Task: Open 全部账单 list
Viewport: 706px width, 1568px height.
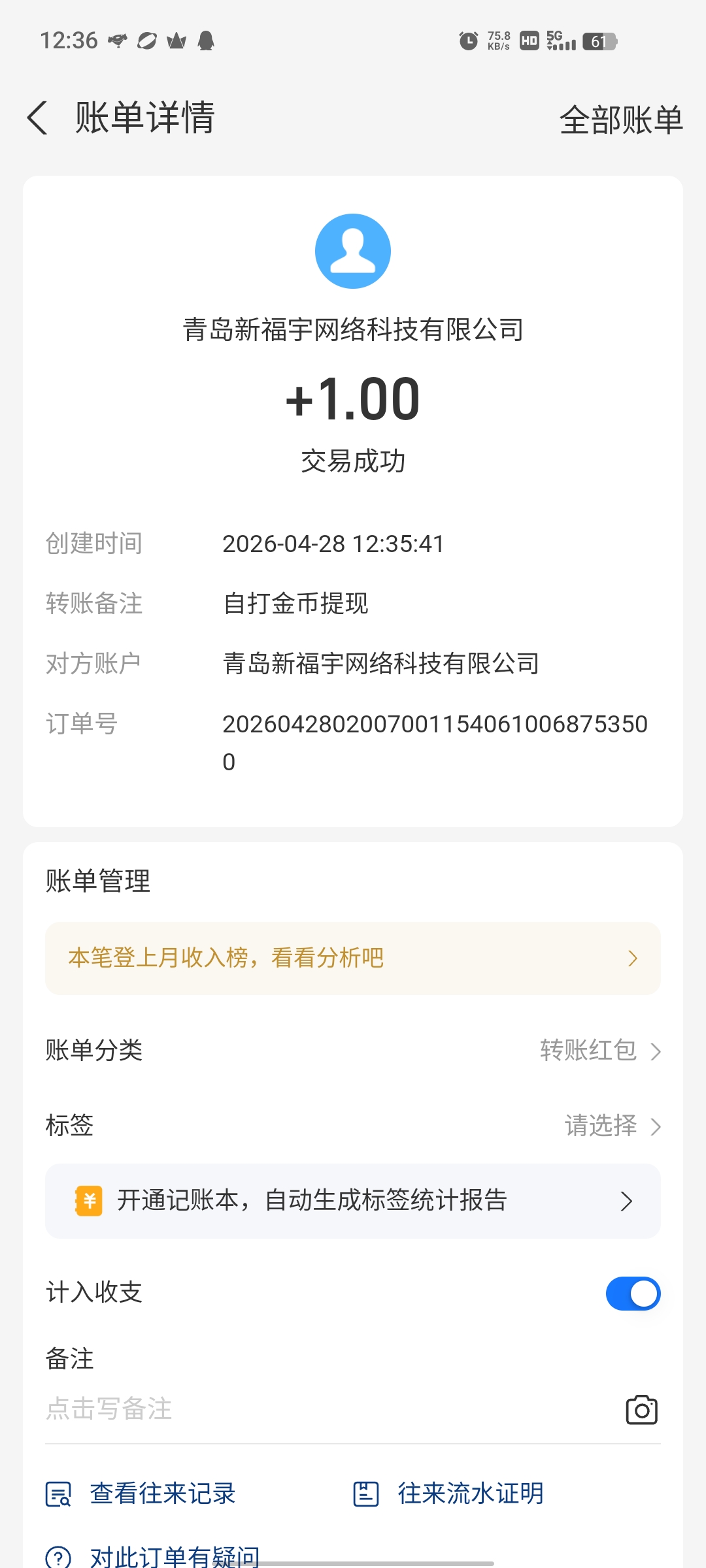Action: tap(620, 120)
